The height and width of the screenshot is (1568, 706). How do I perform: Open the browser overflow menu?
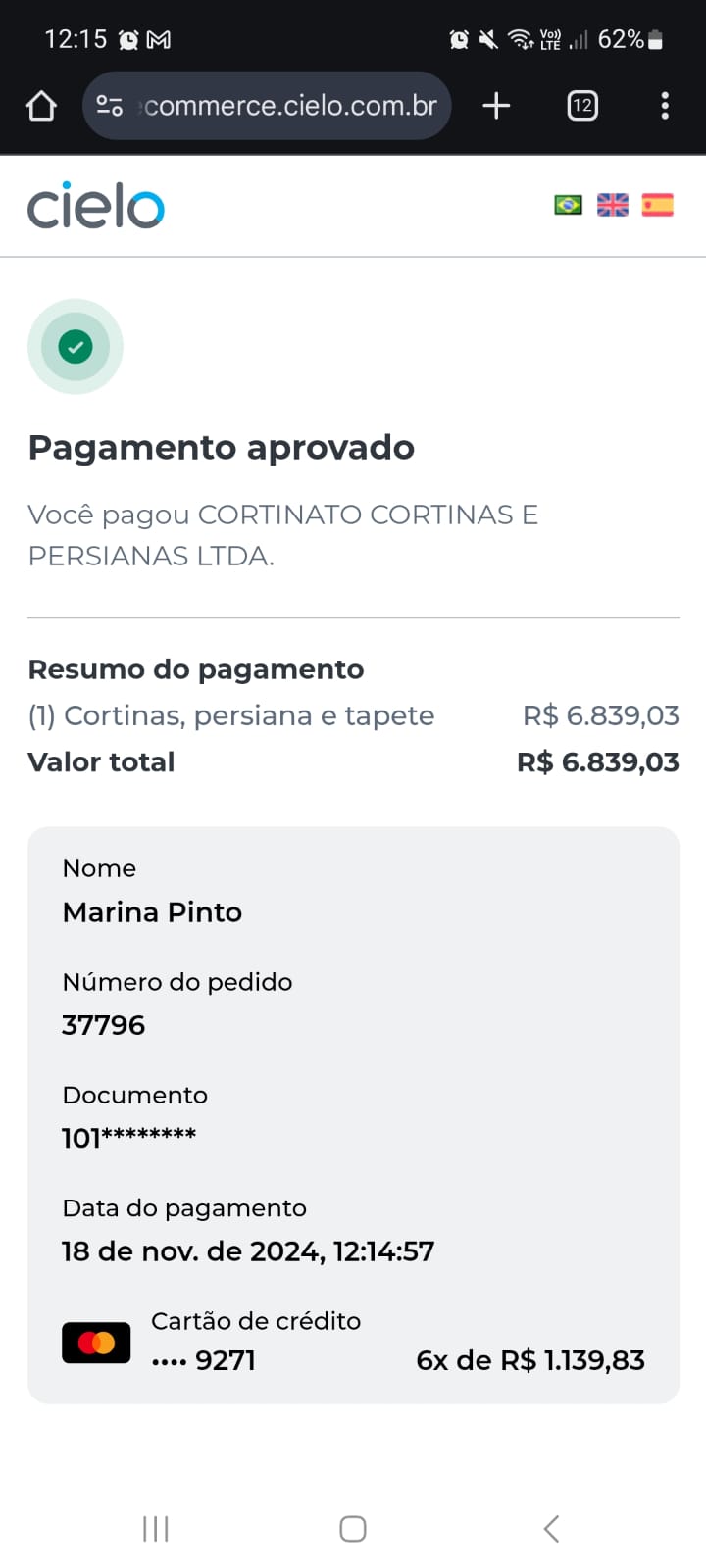tap(665, 106)
